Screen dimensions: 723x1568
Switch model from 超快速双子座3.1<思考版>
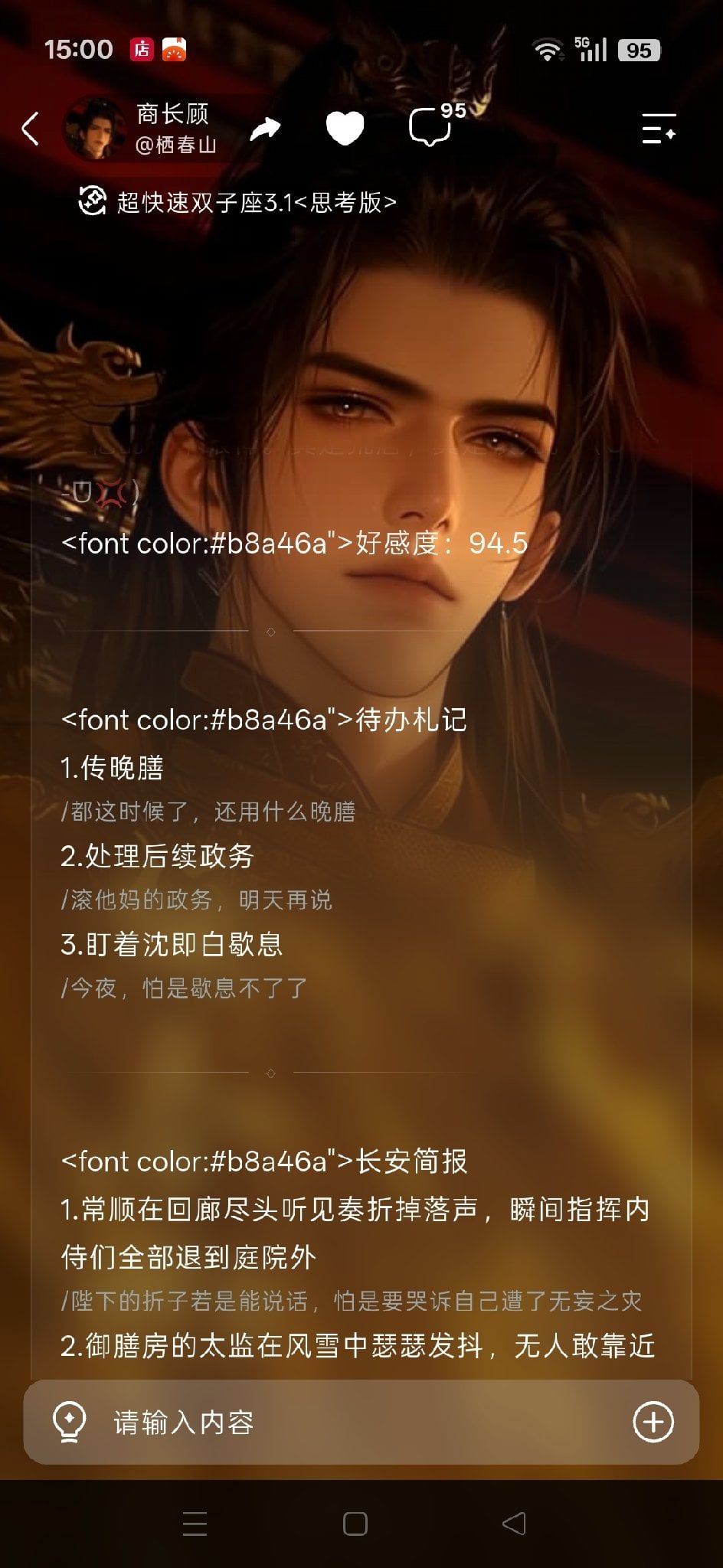pyautogui.click(x=237, y=202)
